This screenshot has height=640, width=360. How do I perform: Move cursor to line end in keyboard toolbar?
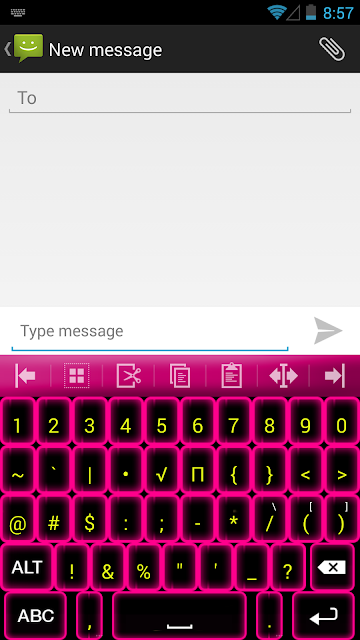coord(335,376)
